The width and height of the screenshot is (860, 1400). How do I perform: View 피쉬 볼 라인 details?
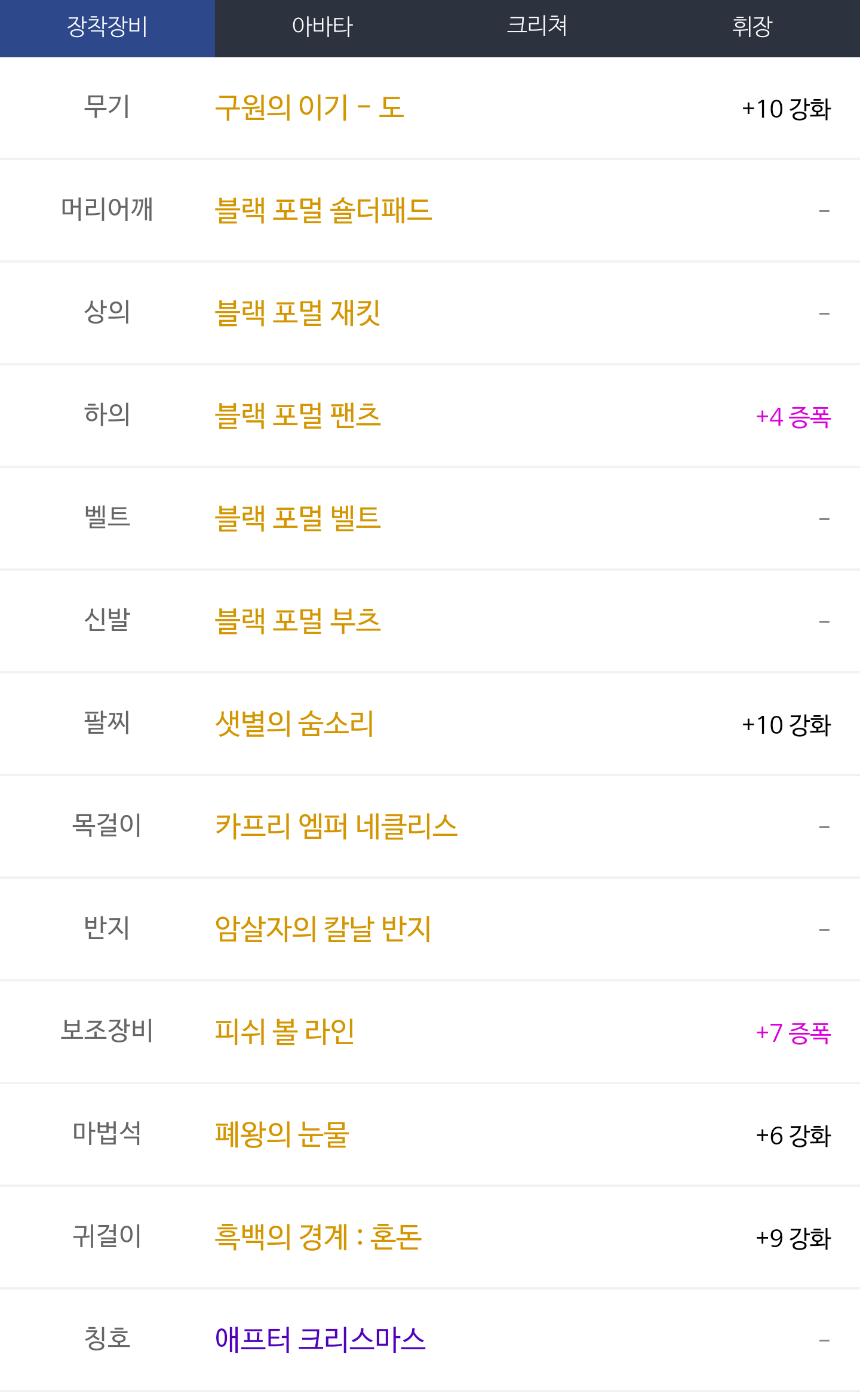click(x=285, y=1032)
